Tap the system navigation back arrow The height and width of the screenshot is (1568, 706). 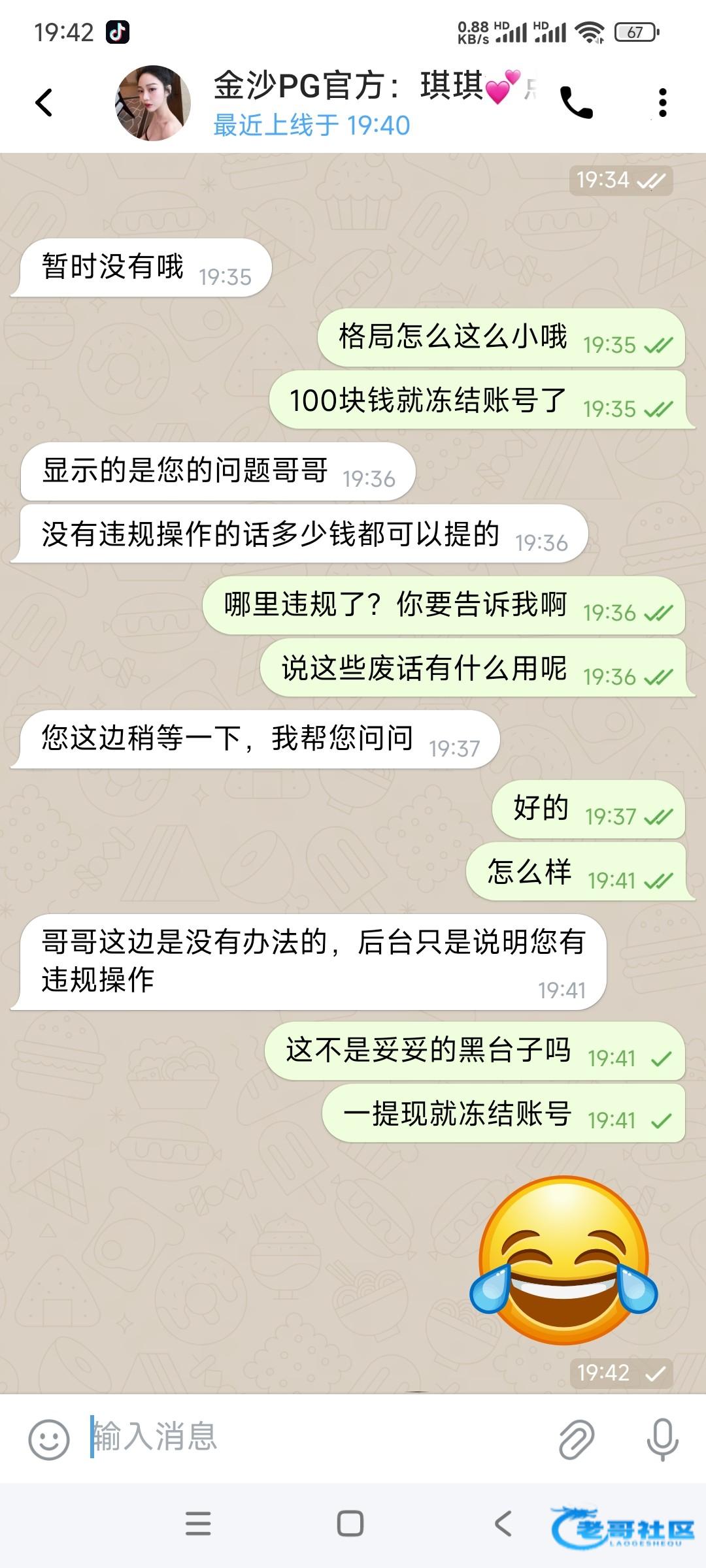coord(503,1524)
